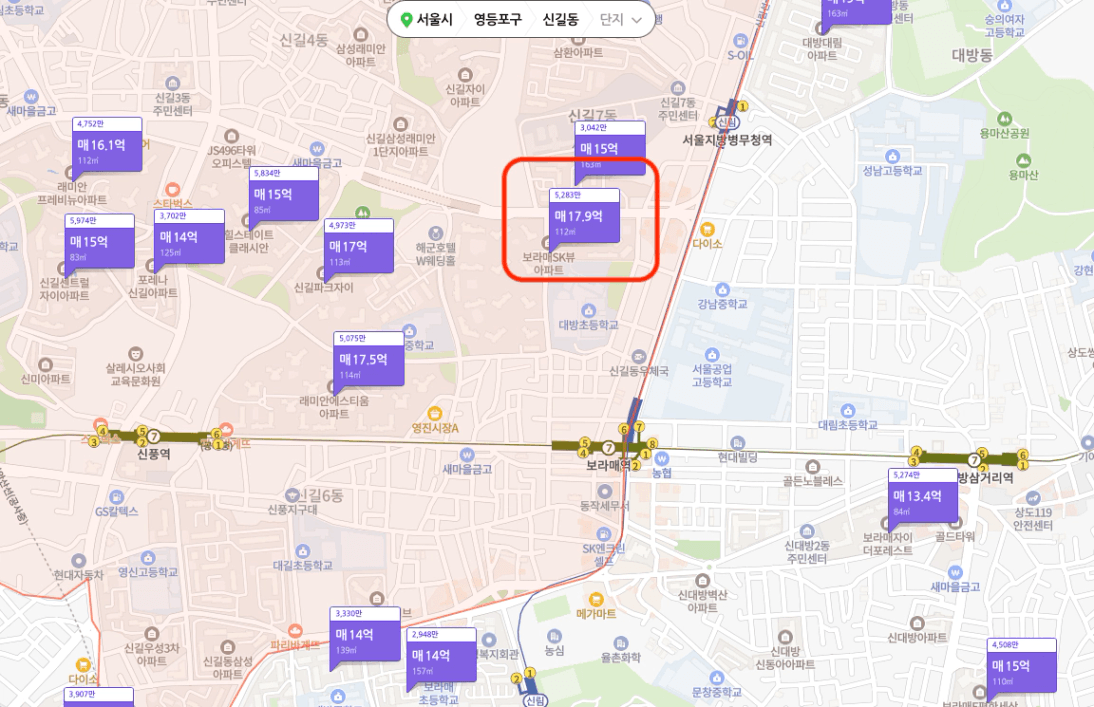
Task: Open the 매15억 83㎡ 신길센트럴자이 marker
Action: point(99,241)
